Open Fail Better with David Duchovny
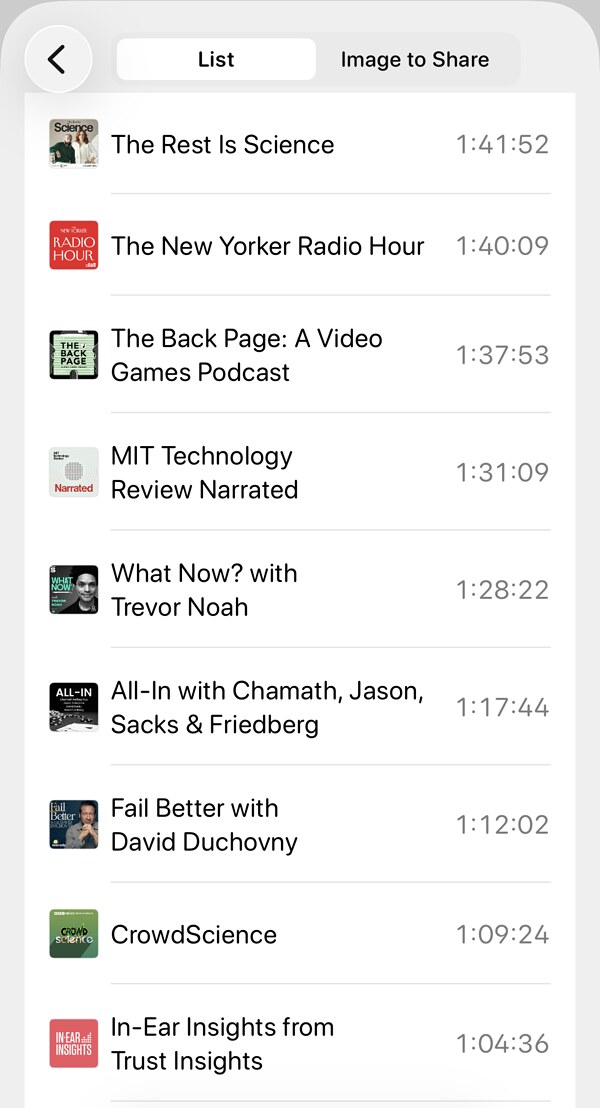This screenshot has width=600, height=1108. 300,824
